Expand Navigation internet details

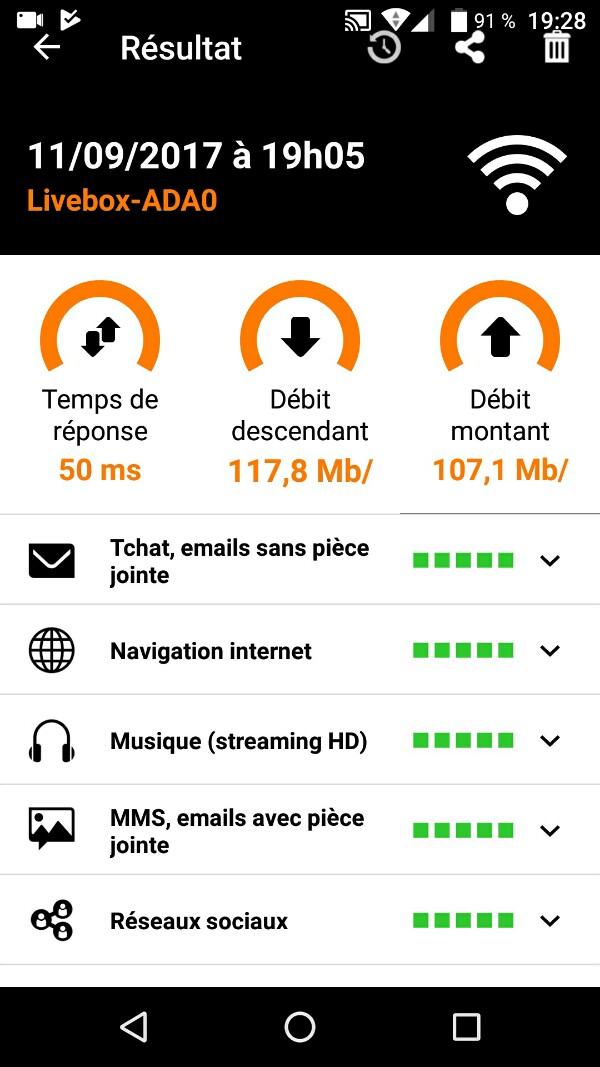pos(549,651)
